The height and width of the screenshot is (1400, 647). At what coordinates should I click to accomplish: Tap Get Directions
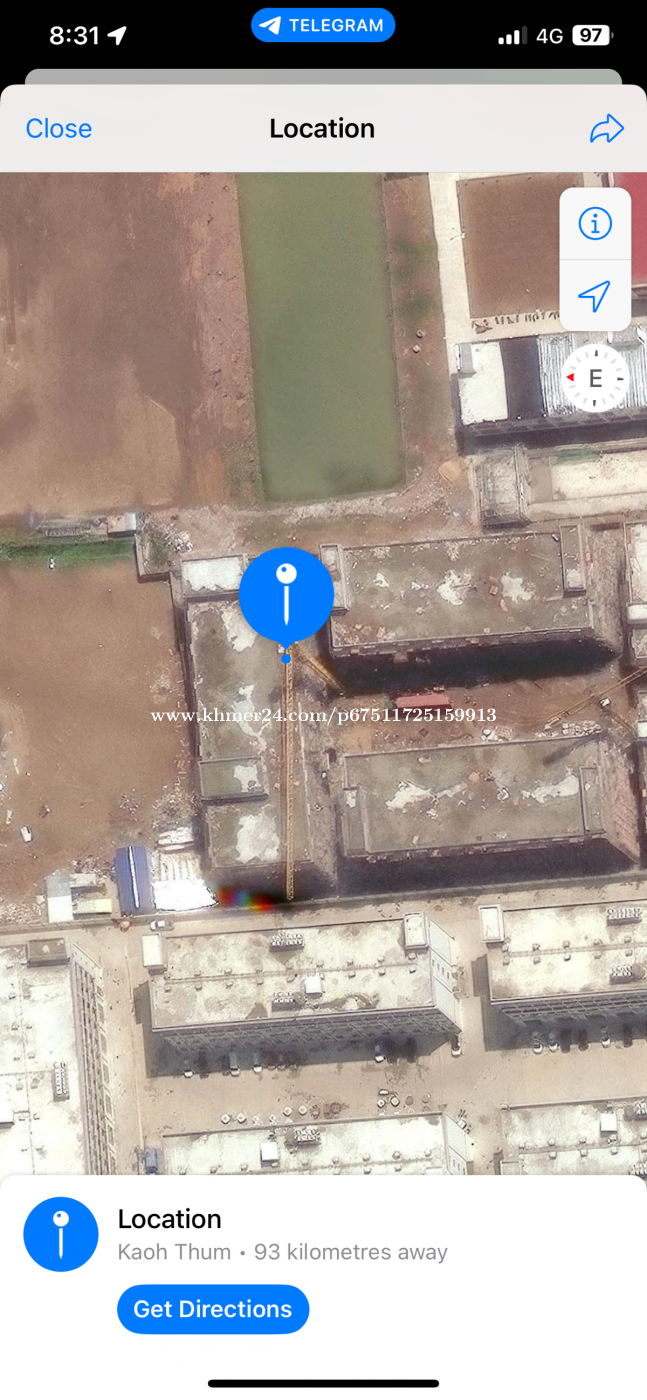click(x=213, y=1309)
